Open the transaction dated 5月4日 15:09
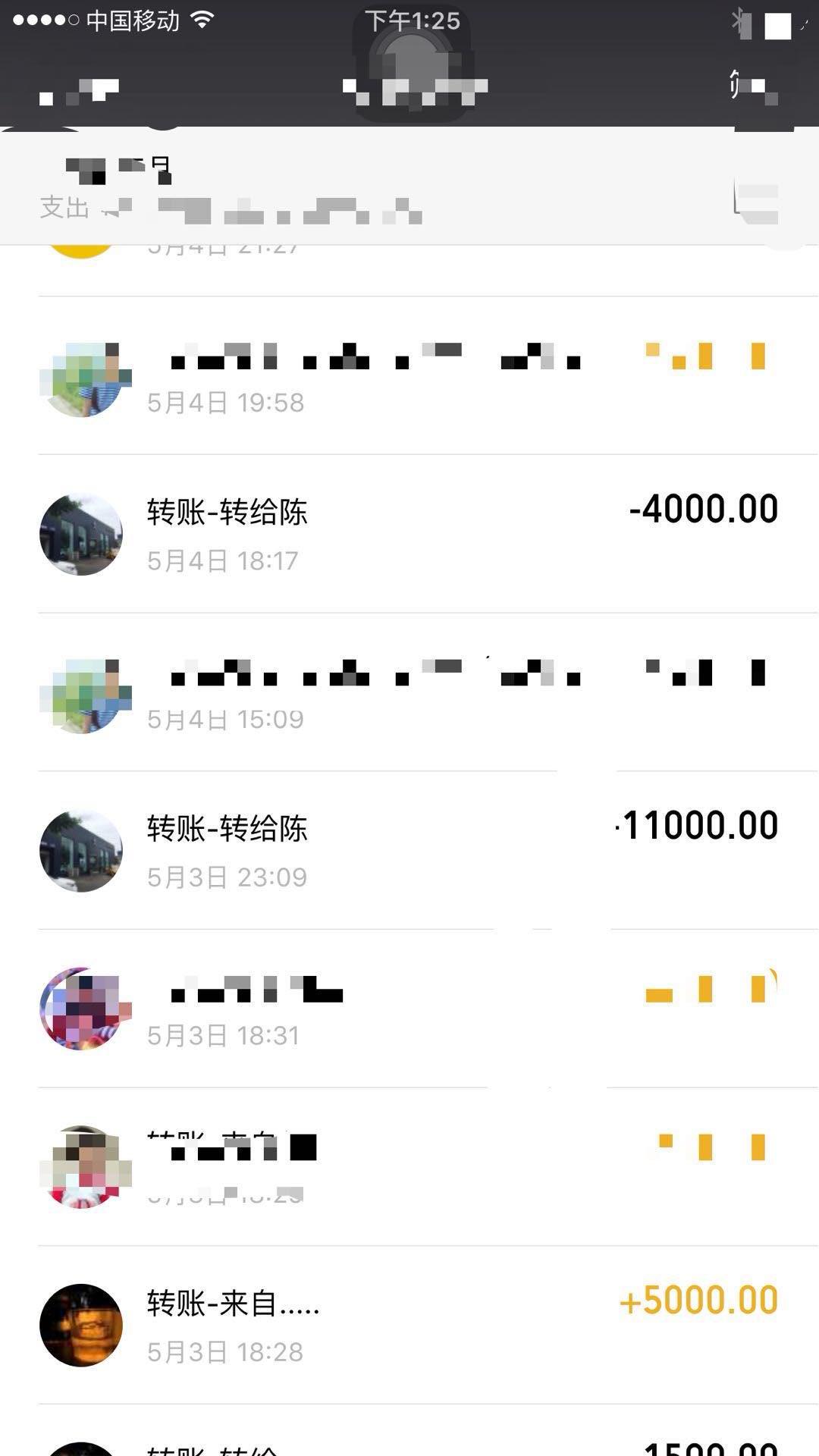The height and width of the screenshot is (1456, 819). click(409, 693)
